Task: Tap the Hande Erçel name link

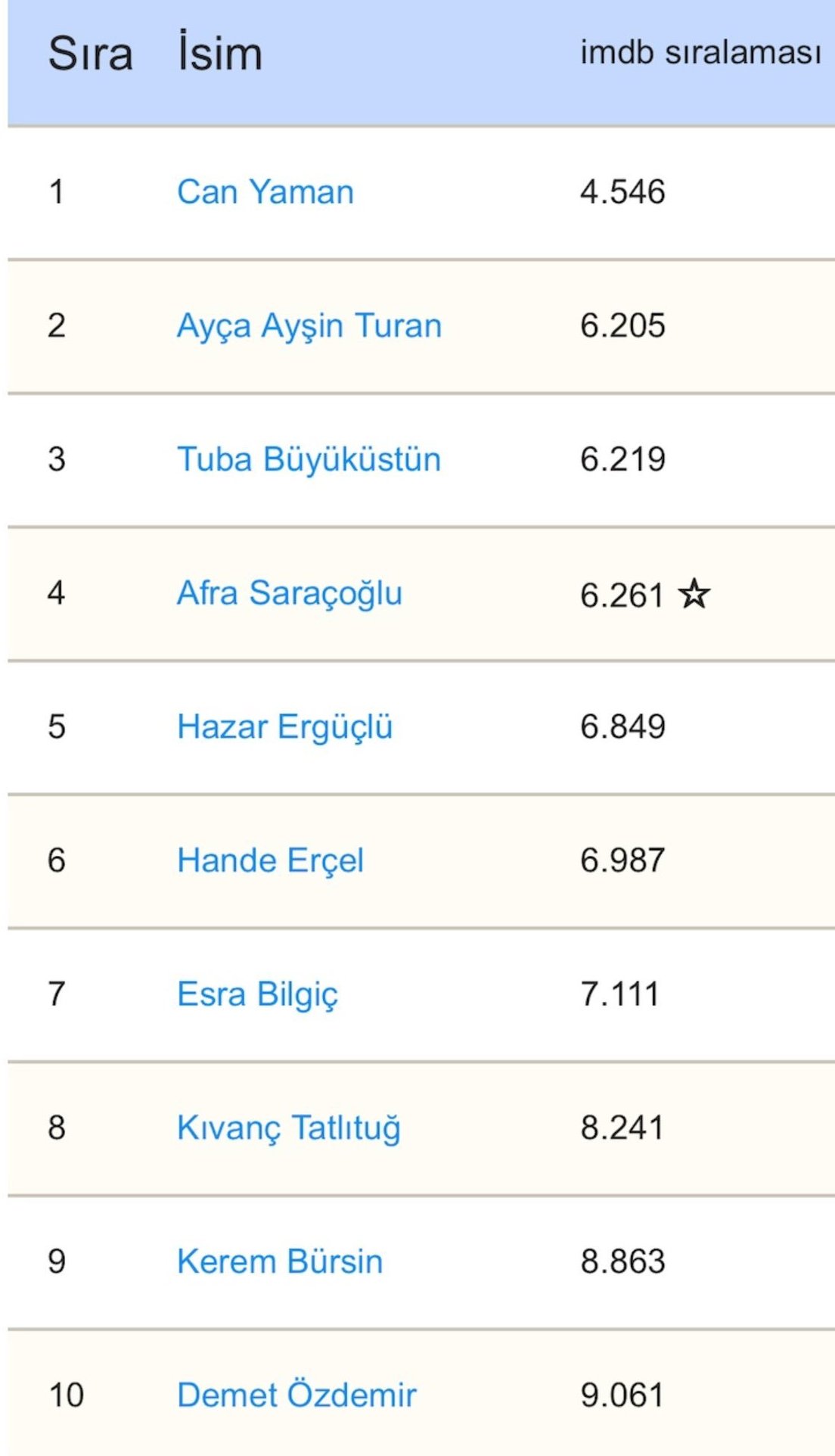Action: [x=270, y=860]
